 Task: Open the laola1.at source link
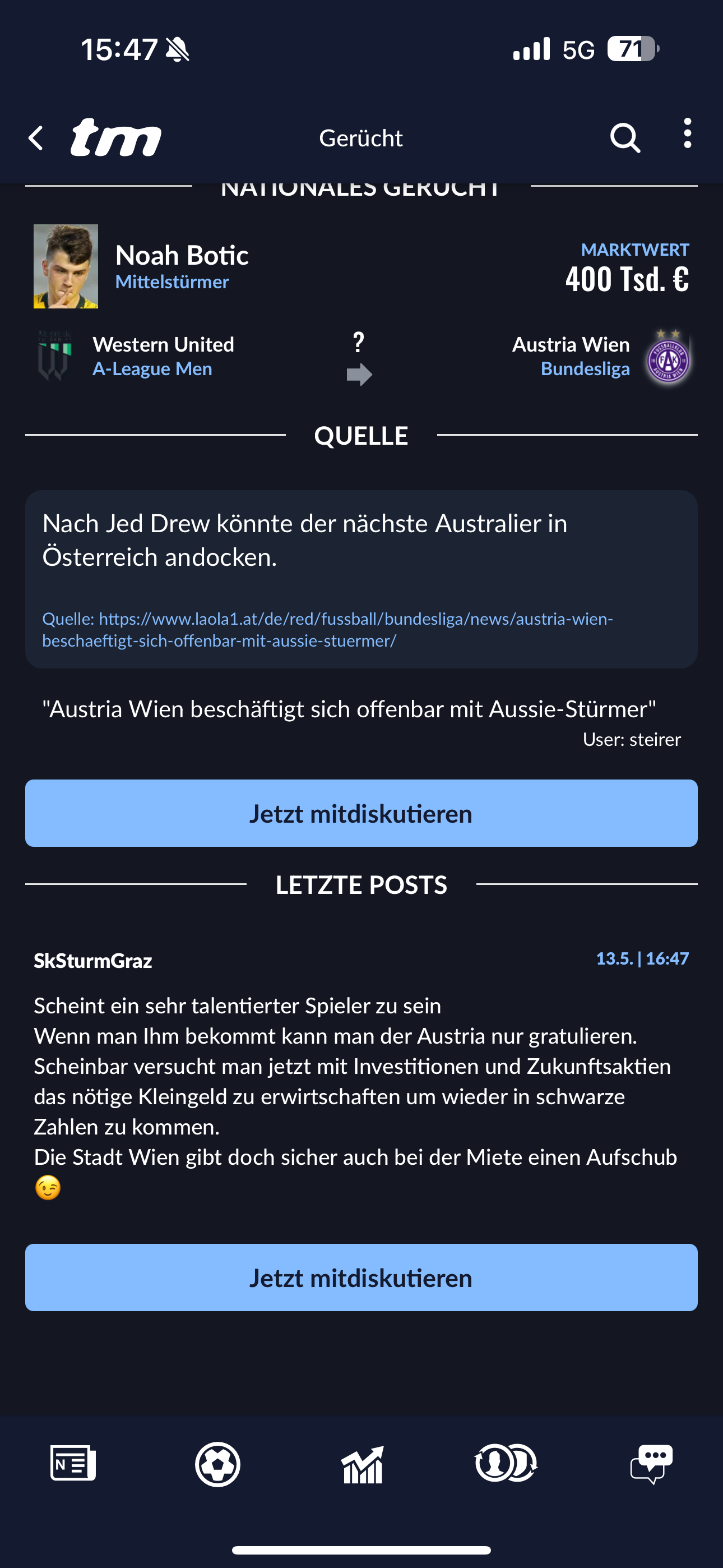(x=327, y=629)
